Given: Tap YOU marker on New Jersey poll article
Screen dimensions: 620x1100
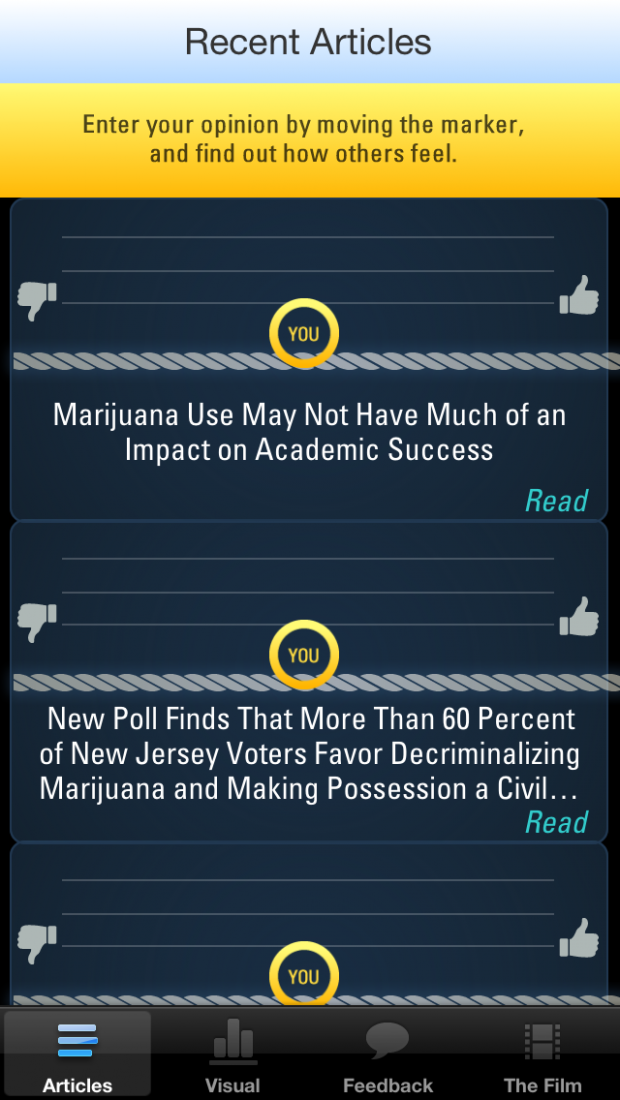Looking at the screenshot, I should pyautogui.click(x=304, y=655).
